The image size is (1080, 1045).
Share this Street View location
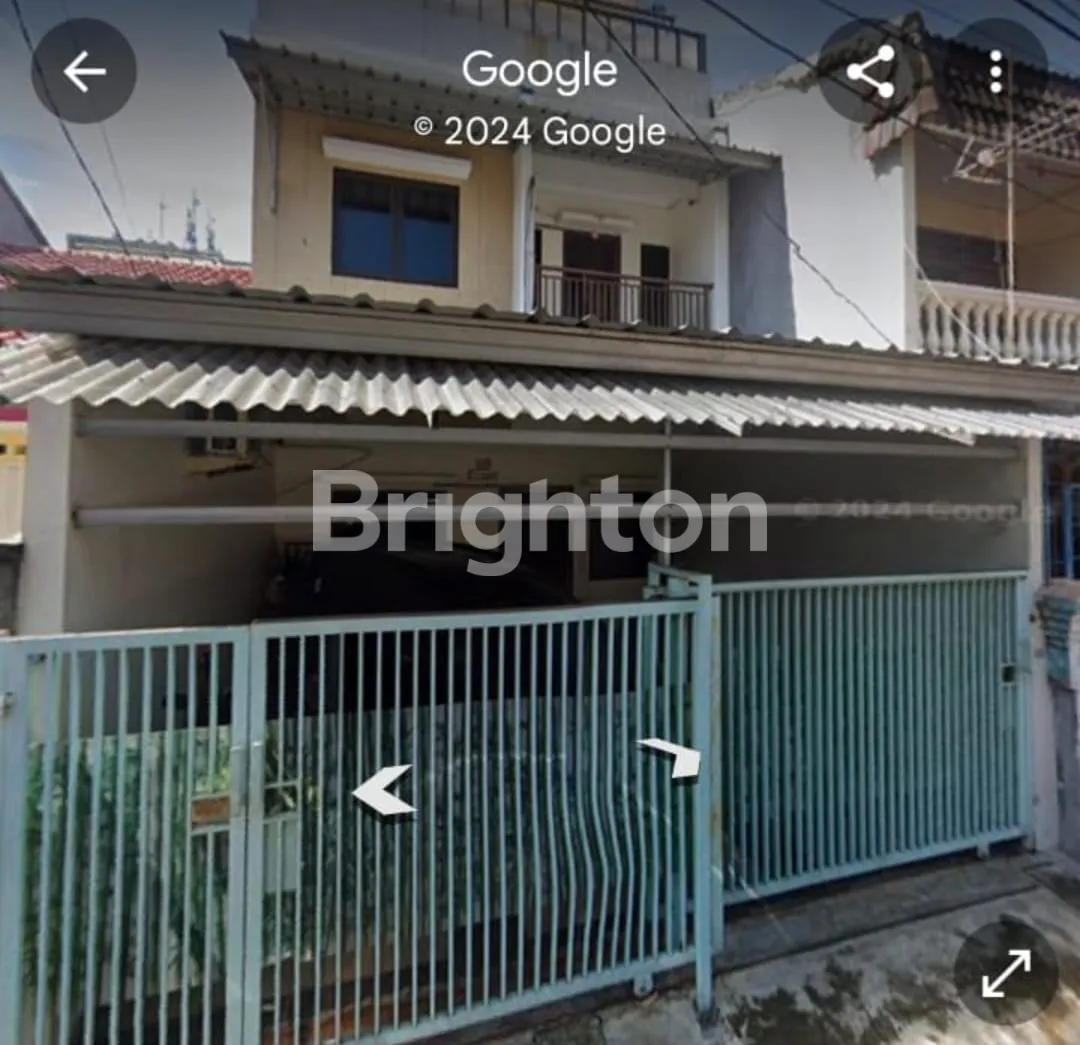(870, 71)
